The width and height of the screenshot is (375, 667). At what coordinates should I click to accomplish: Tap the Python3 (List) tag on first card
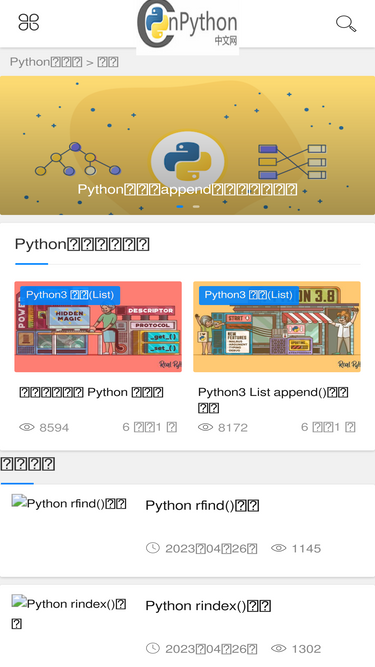(x=70, y=295)
